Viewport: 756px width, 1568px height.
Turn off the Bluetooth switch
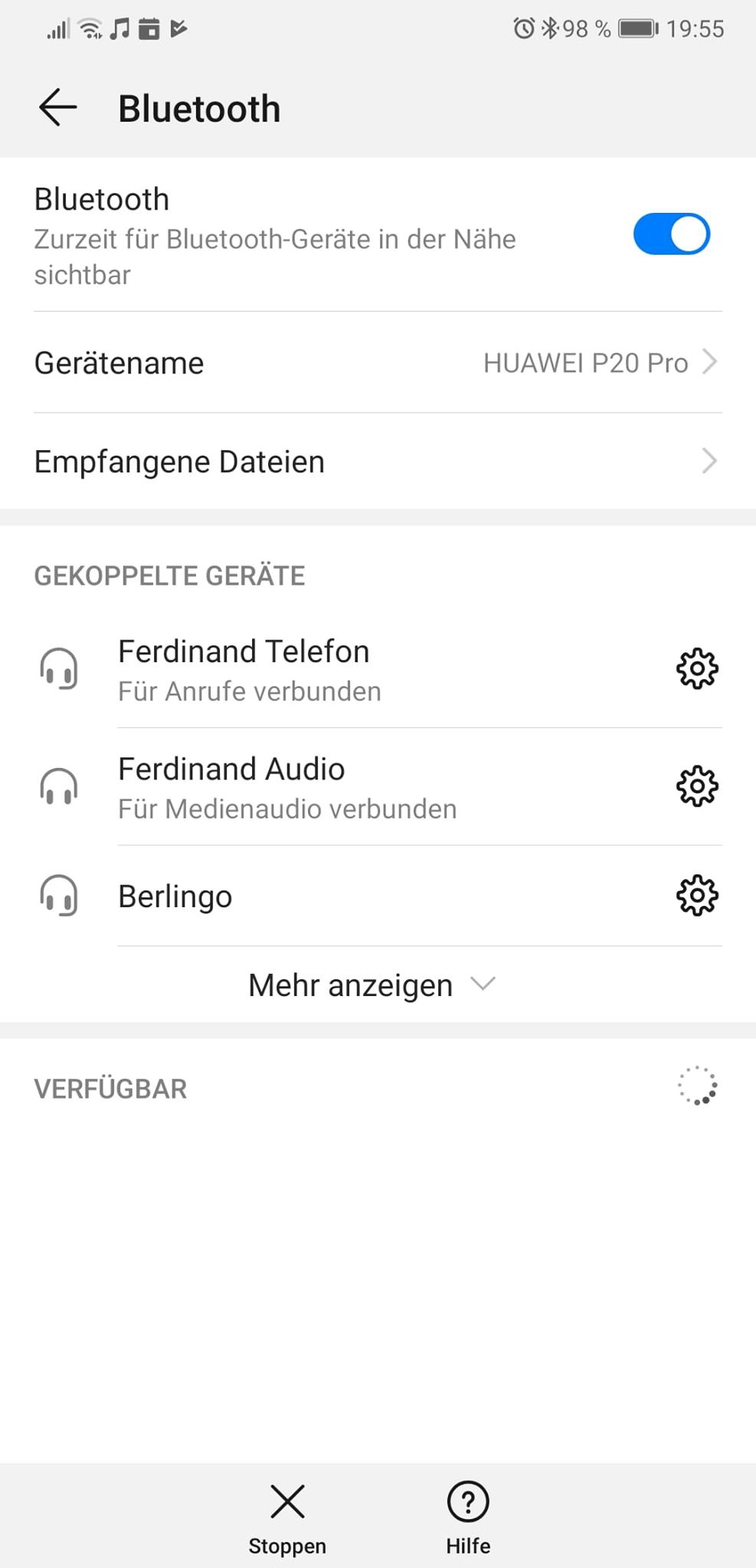671,234
